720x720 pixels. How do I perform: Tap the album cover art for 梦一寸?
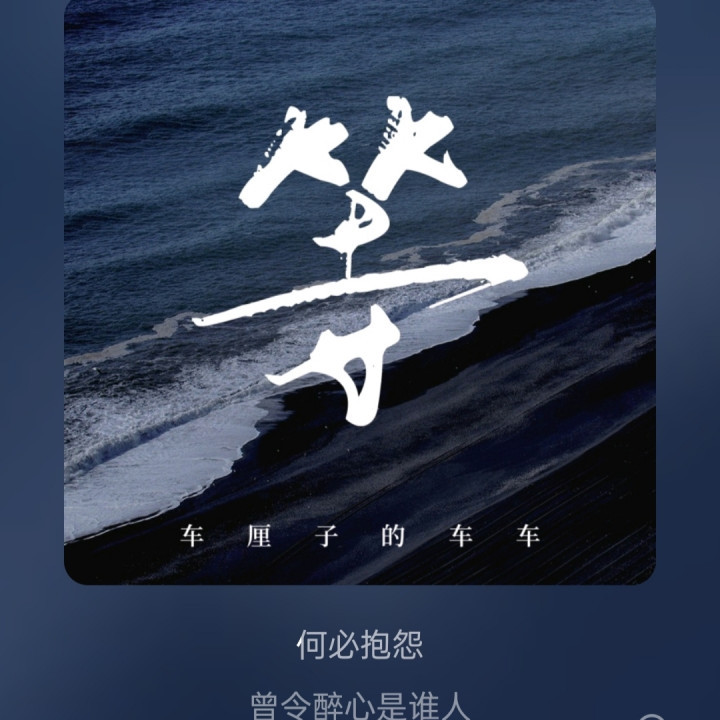[x=360, y=290]
